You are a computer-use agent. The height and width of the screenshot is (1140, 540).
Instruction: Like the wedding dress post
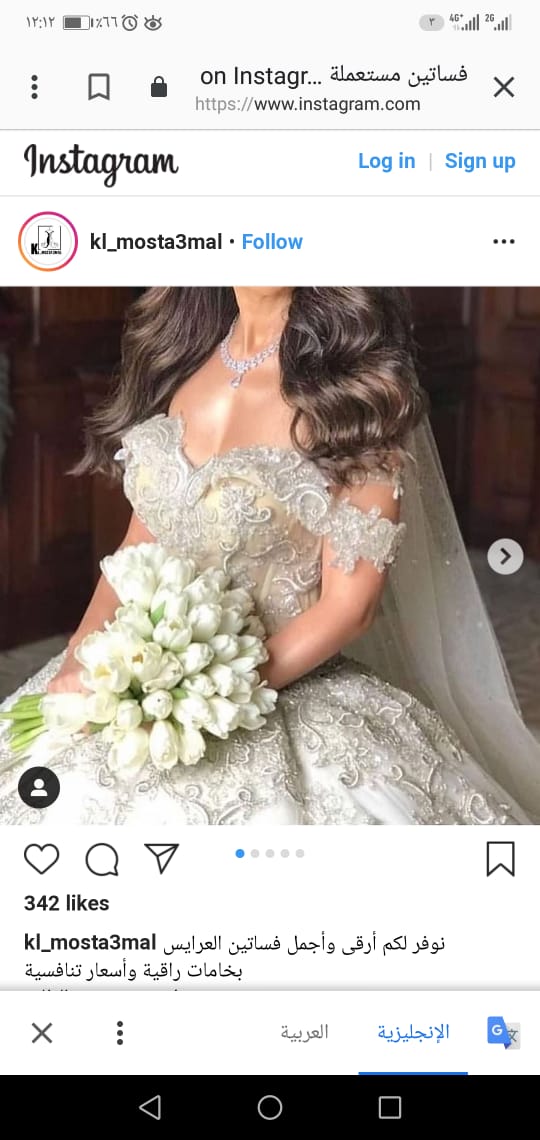41,859
